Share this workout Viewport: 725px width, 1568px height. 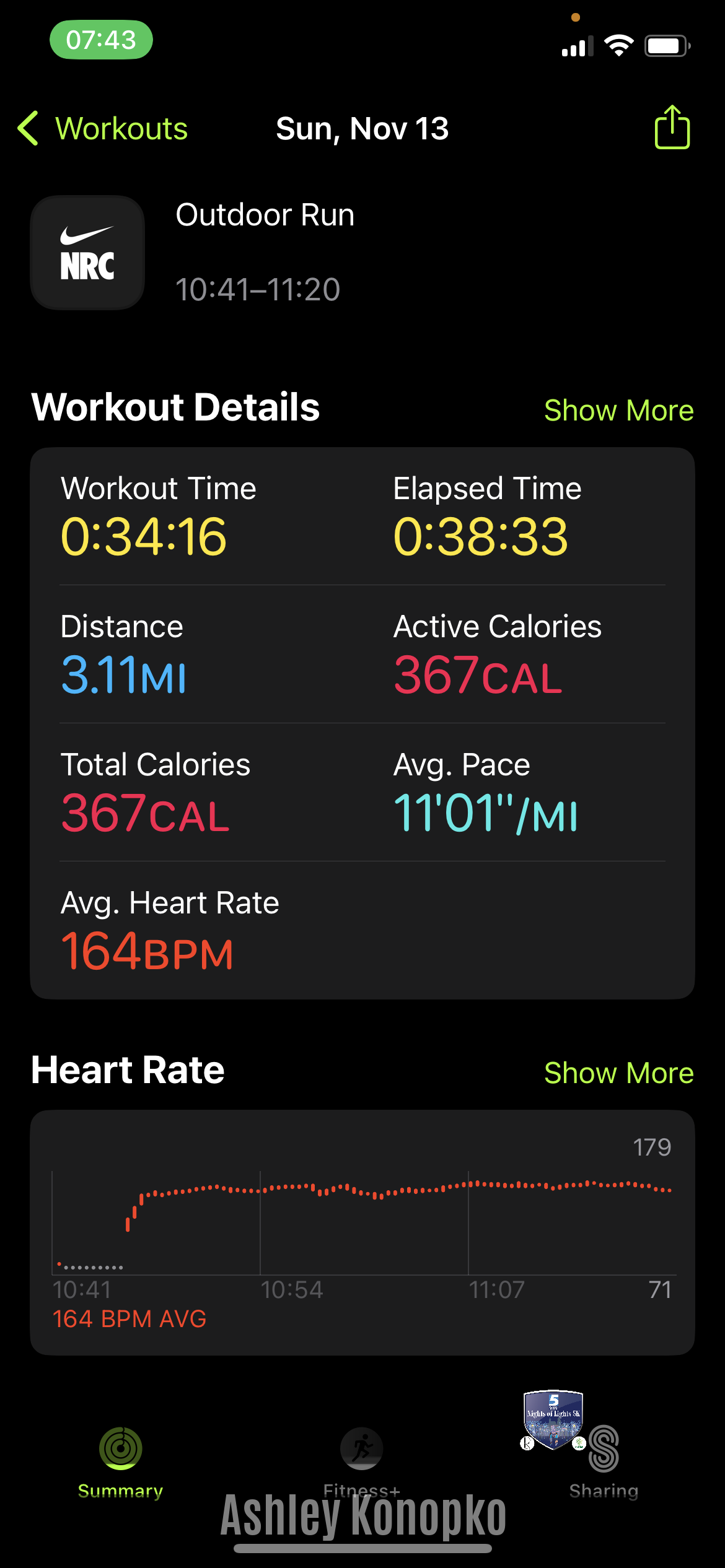click(672, 127)
